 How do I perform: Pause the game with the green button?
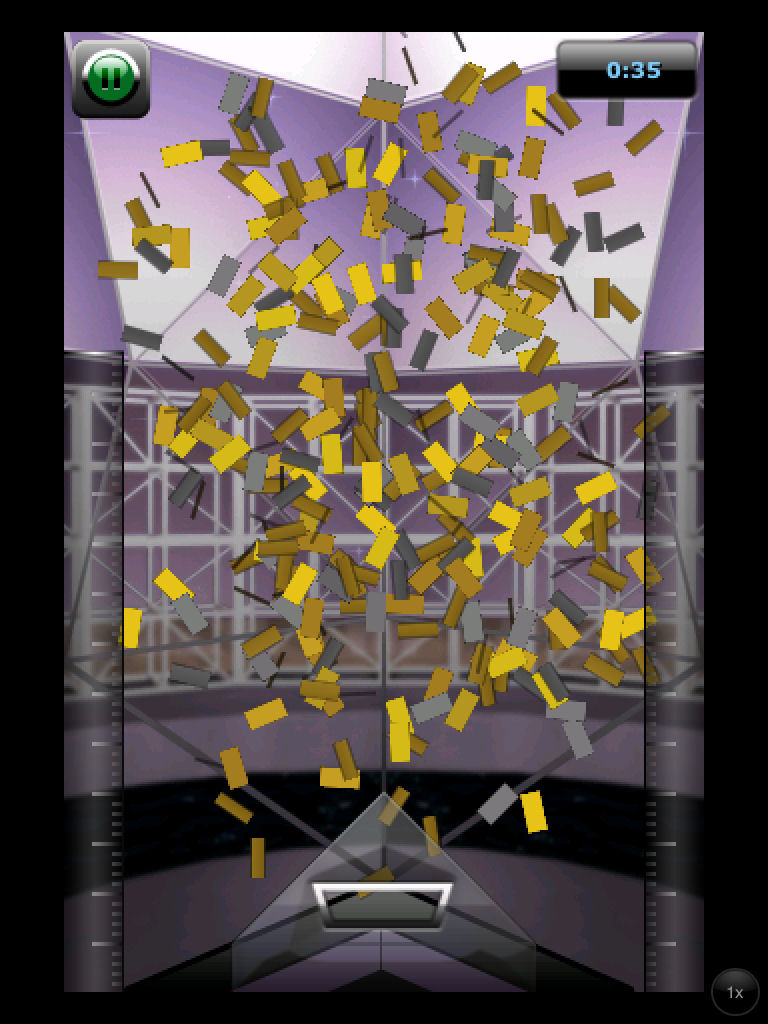[111, 78]
